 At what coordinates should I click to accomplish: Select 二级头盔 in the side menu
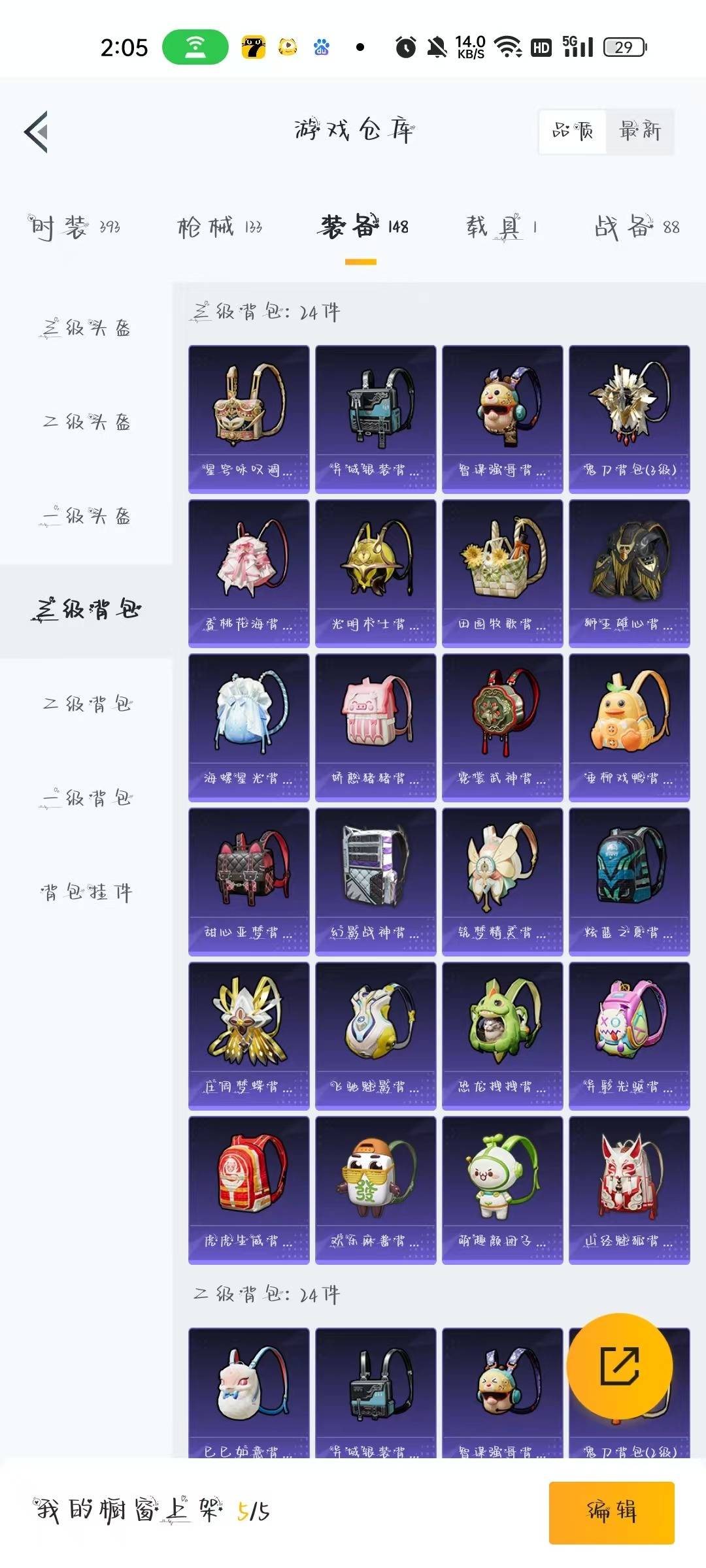(x=86, y=422)
